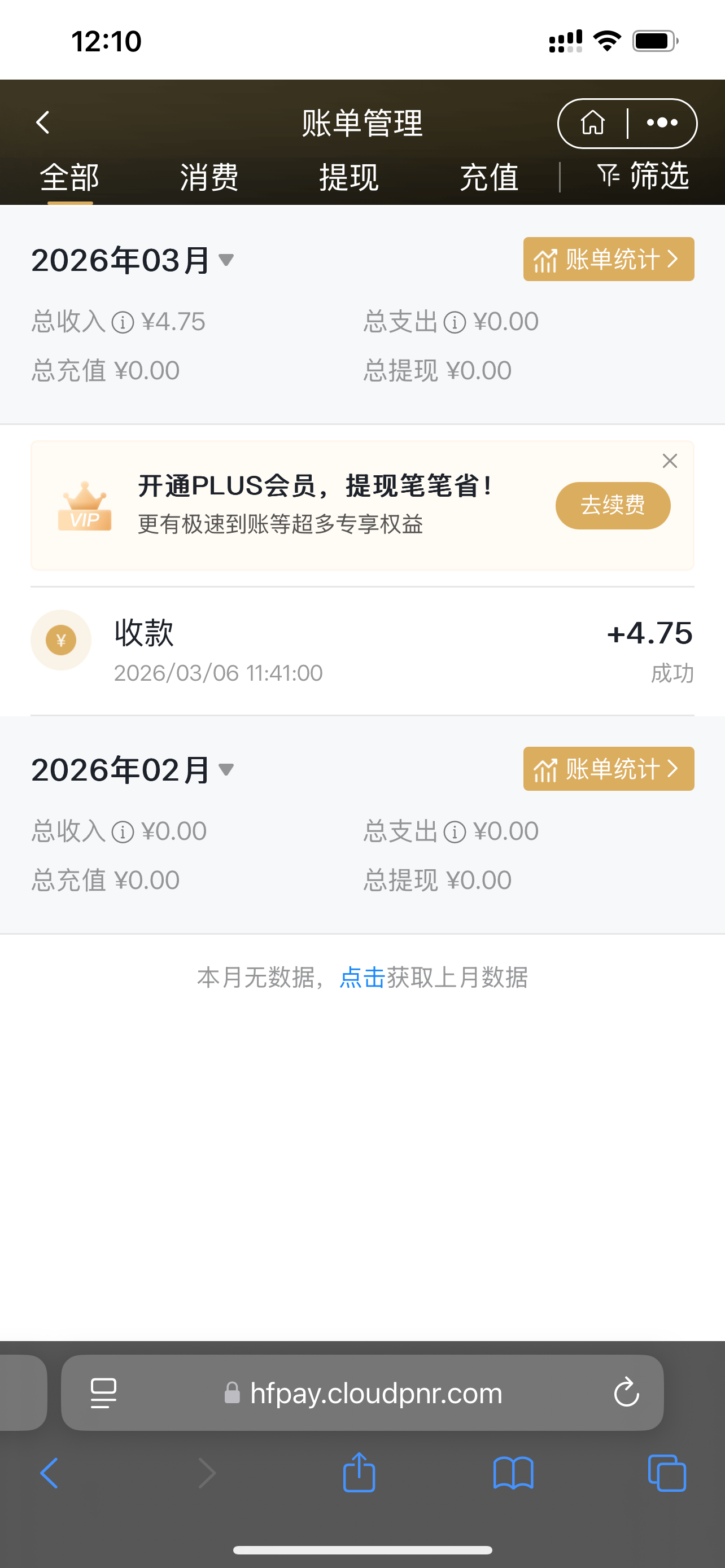
Task: Expand the 2026年03月 month picker
Action: click(226, 261)
